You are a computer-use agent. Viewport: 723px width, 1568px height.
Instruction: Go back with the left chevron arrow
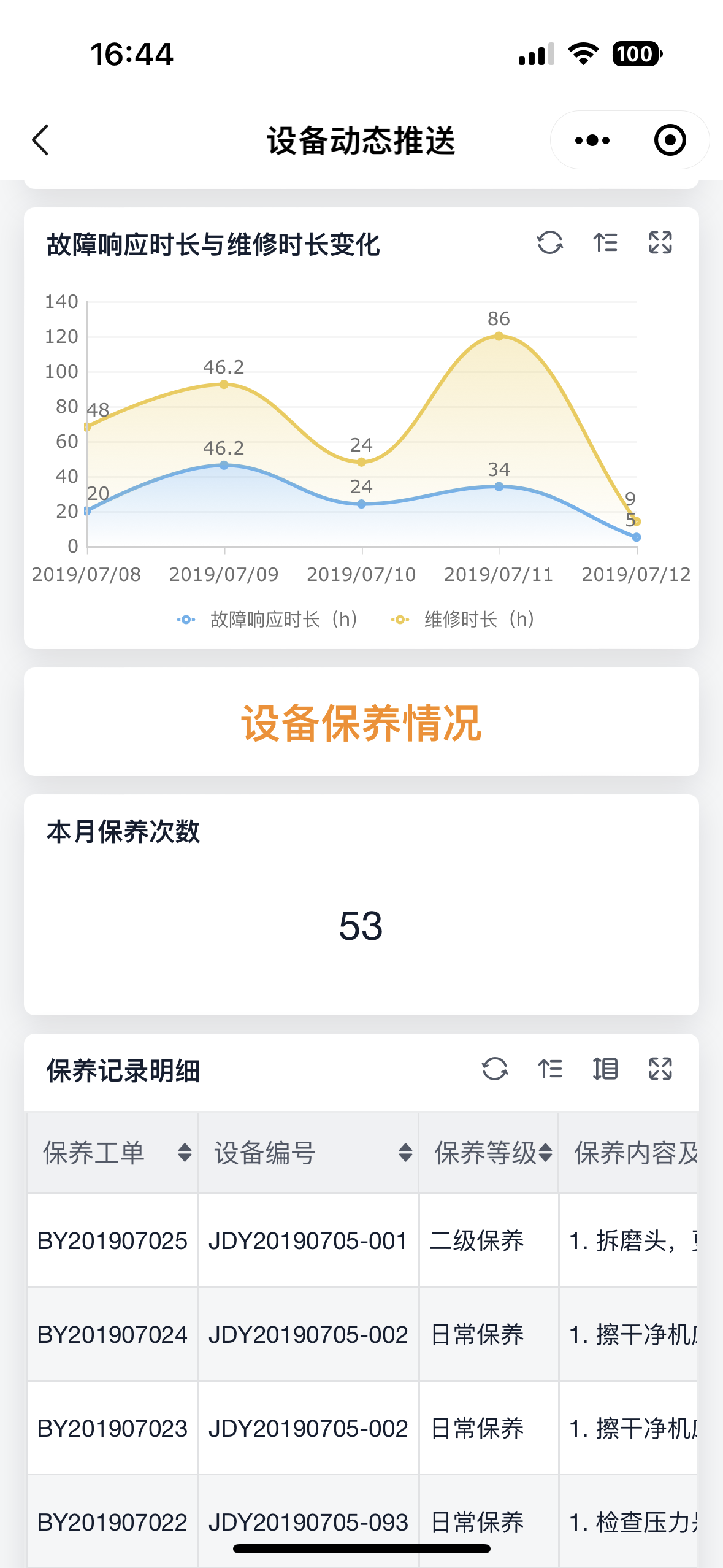pos(40,140)
